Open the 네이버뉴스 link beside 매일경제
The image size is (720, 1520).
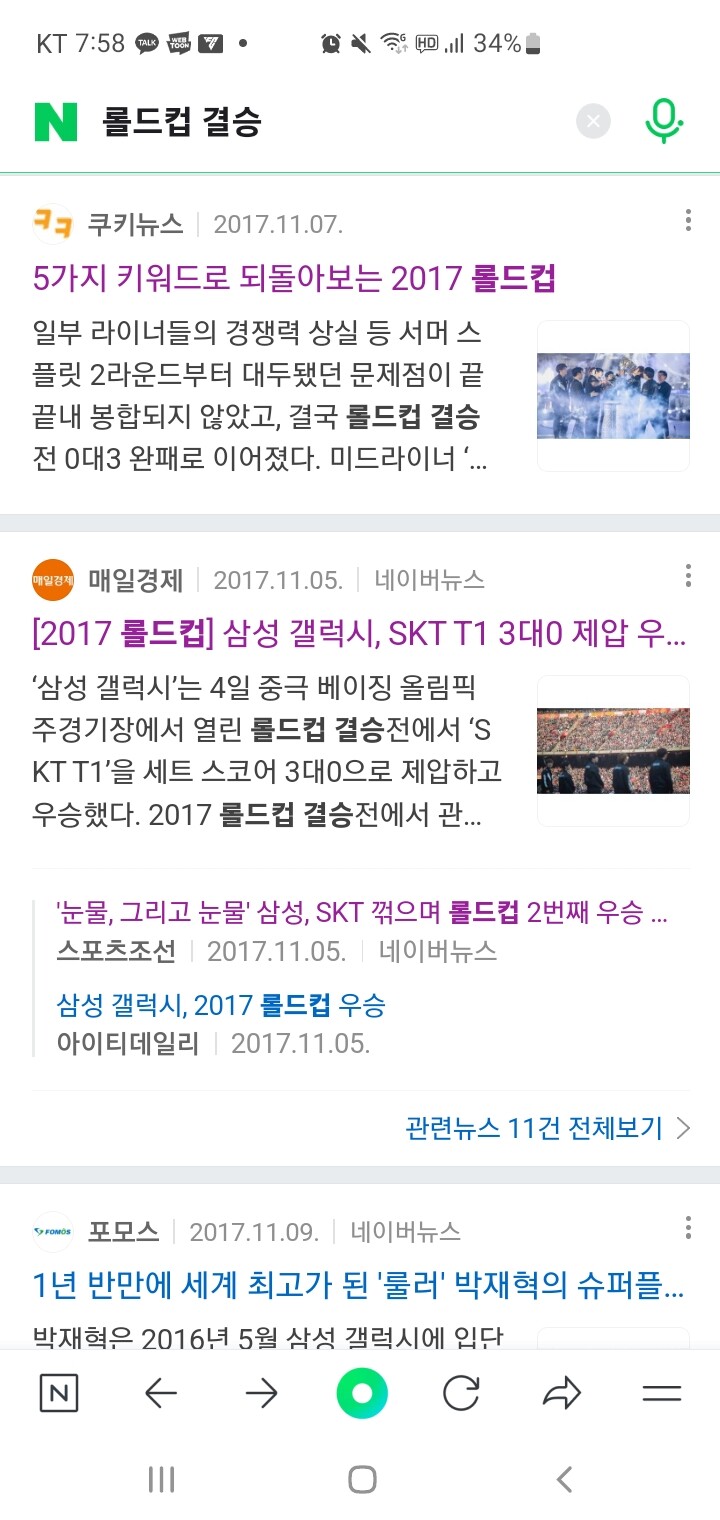[x=429, y=579]
